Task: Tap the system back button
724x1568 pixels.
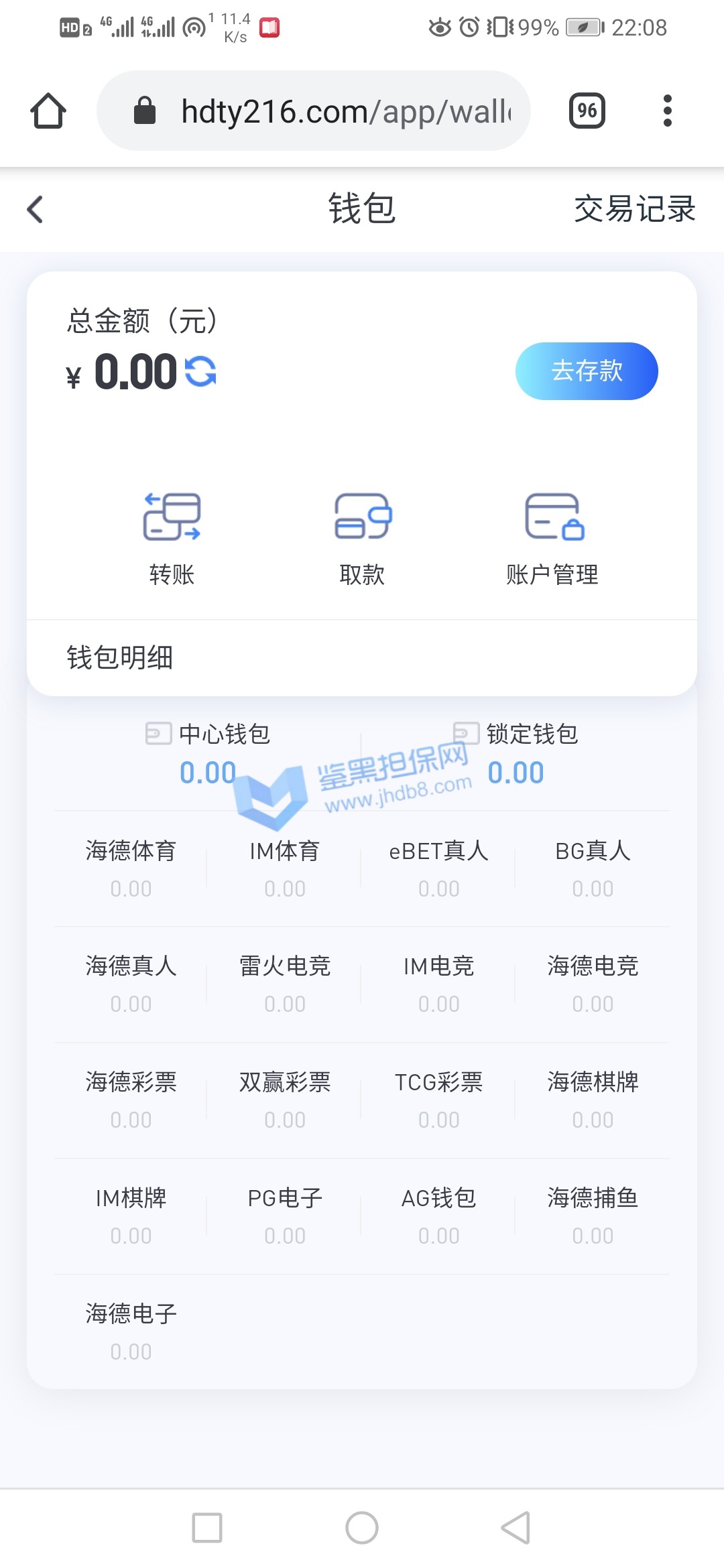Action: click(516, 1528)
